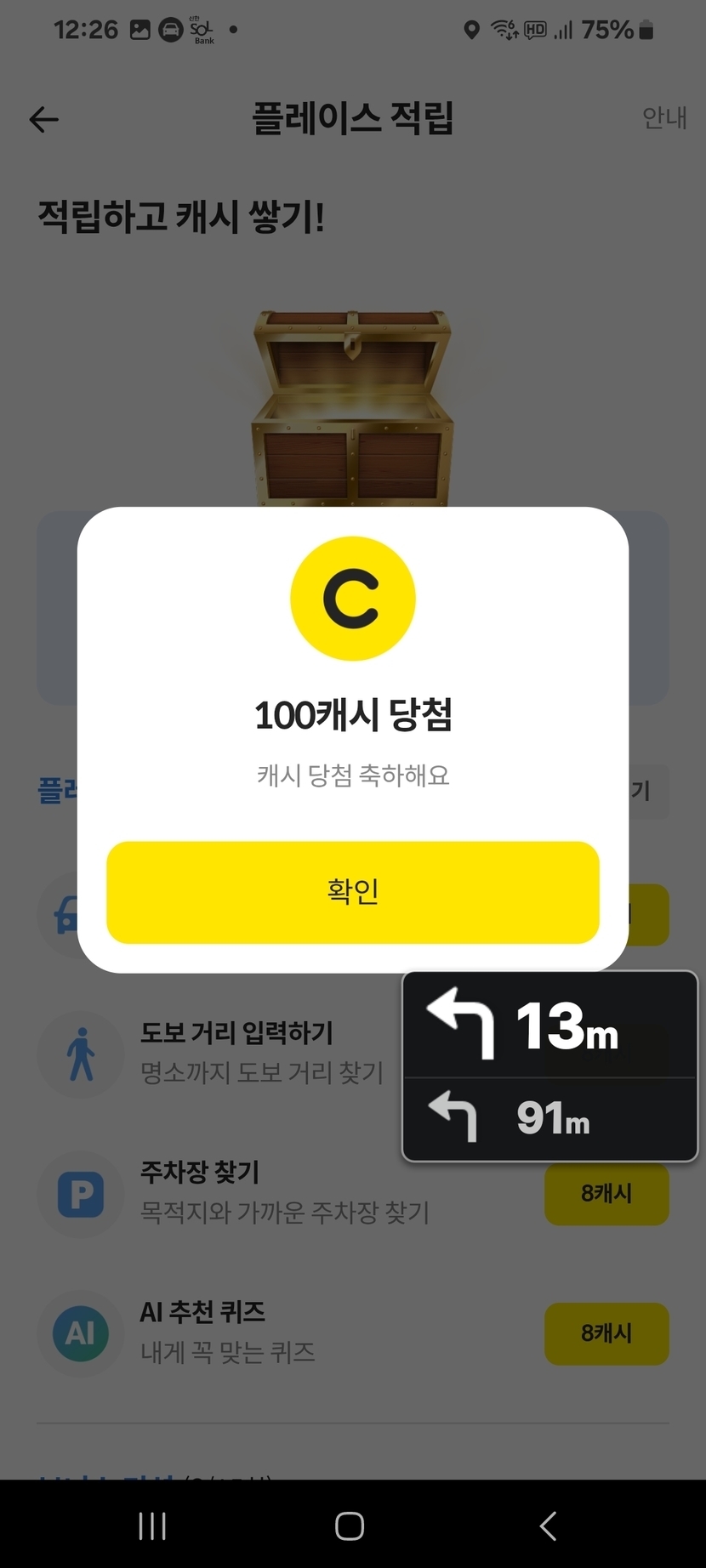Claim 8캐시 for 주차장 찾기
This screenshot has width=706, height=1568.
point(606,1194)
